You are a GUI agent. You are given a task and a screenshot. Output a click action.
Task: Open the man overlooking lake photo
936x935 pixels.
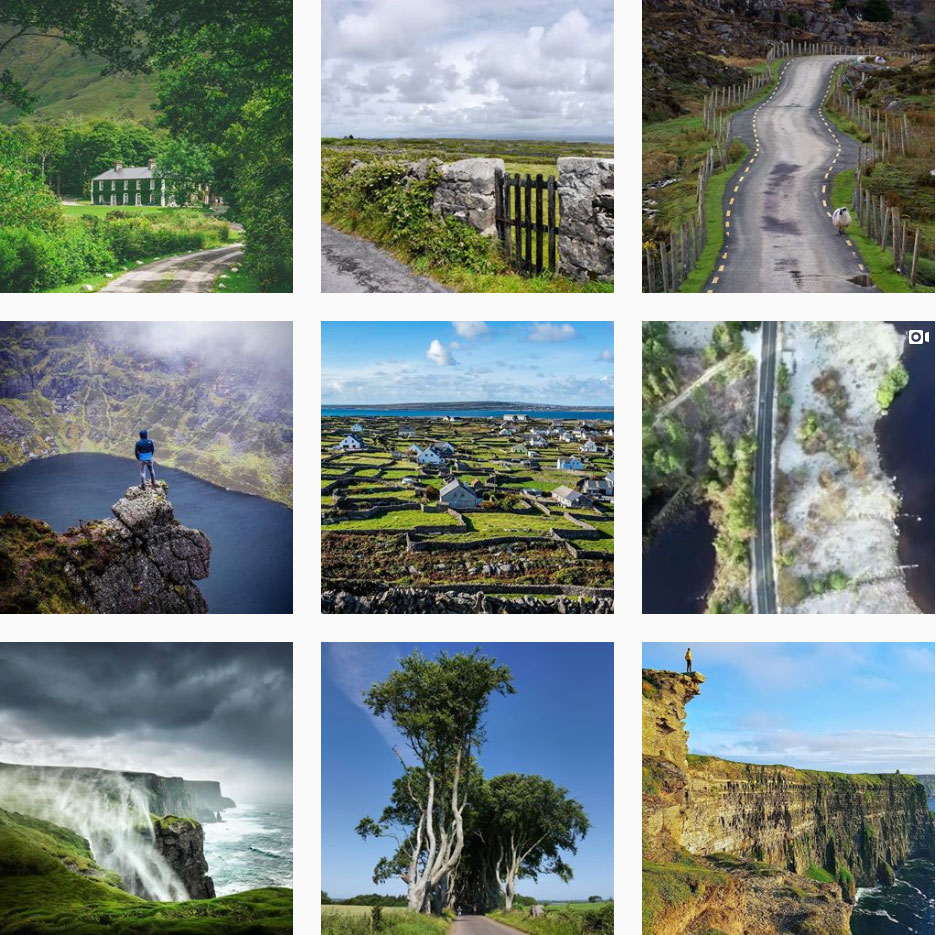pyautogui.click(x=146, y=467)
